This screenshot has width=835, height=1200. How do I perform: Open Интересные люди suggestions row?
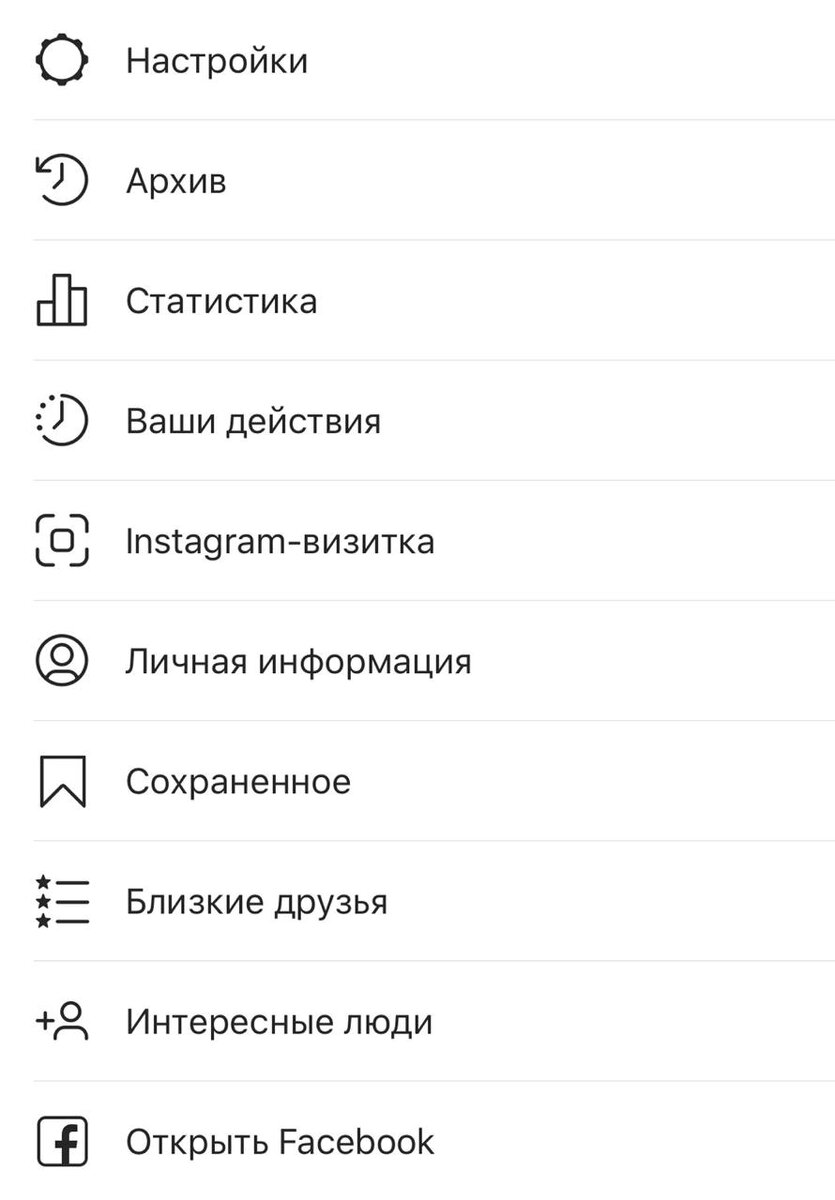(278, 1021)
